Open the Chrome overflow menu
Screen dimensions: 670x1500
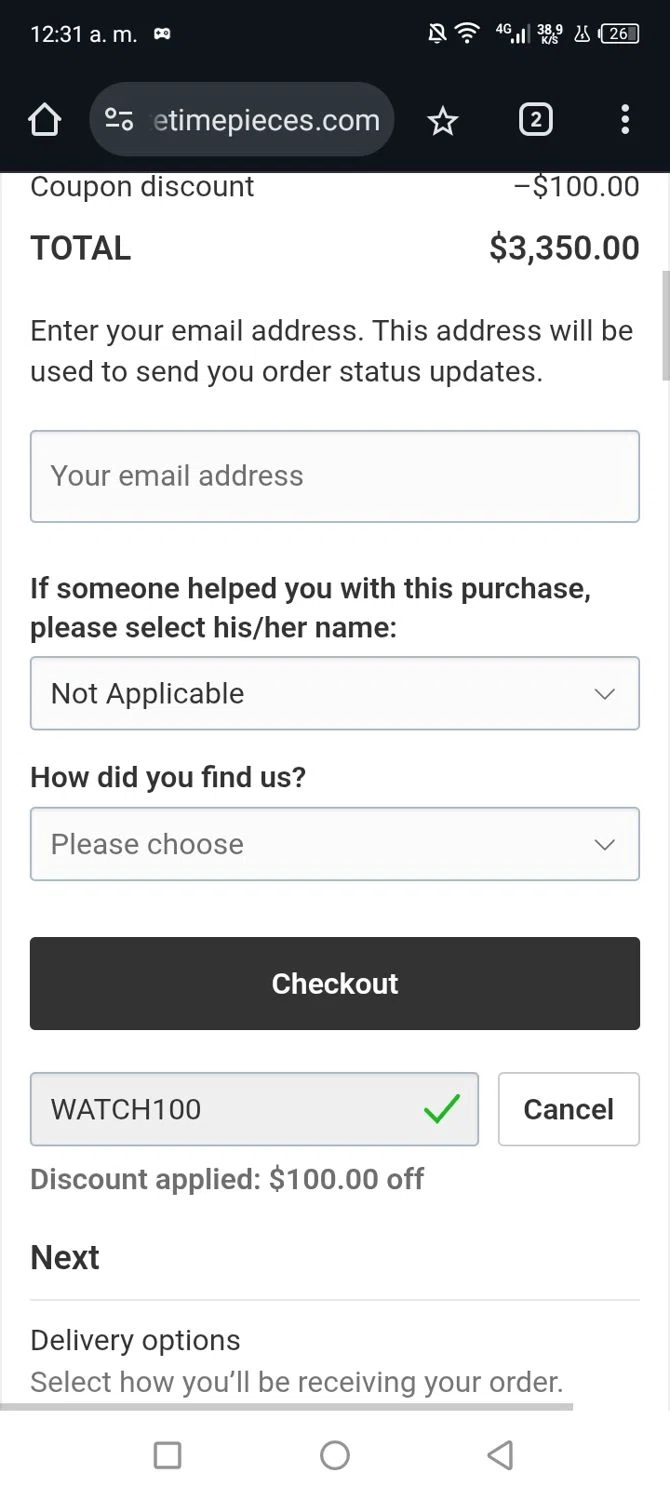(x=625, y=121)
